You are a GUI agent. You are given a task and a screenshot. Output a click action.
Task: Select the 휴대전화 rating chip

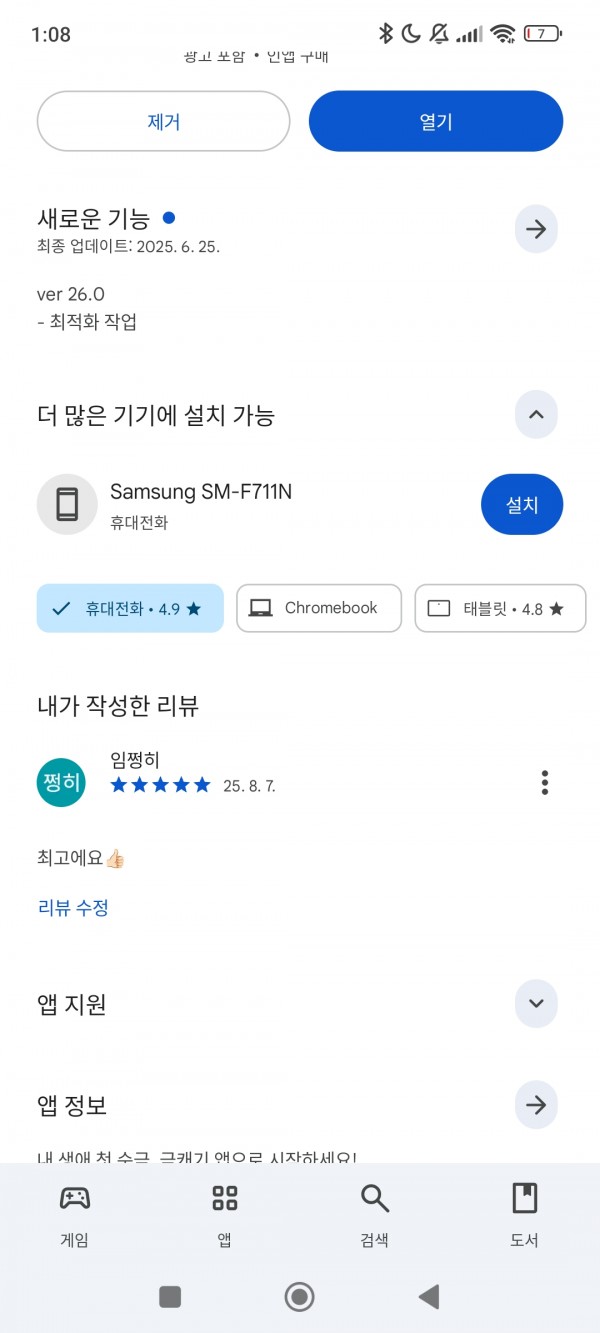[130, 608]
